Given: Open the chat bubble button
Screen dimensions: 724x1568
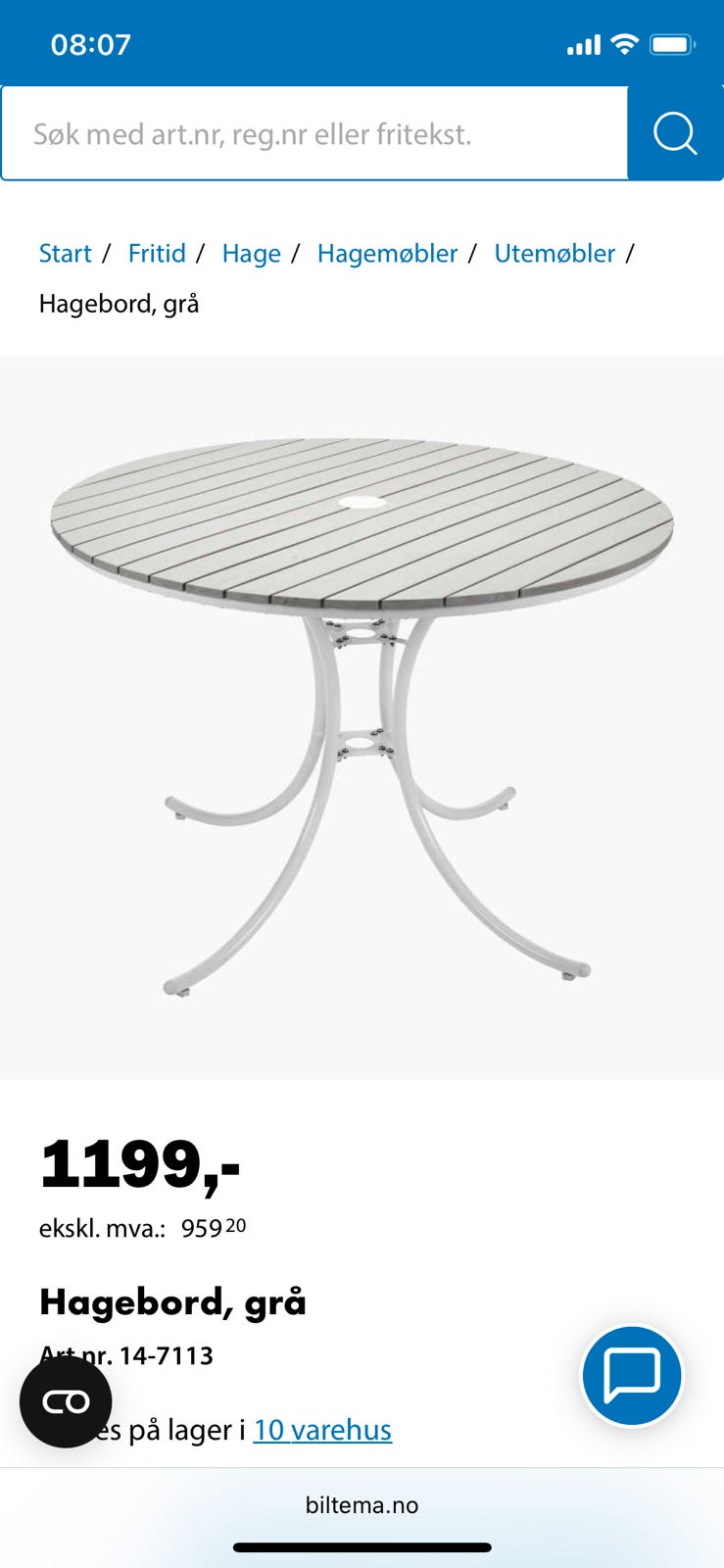Looking at the screenshot, I should pos(632,1375).
